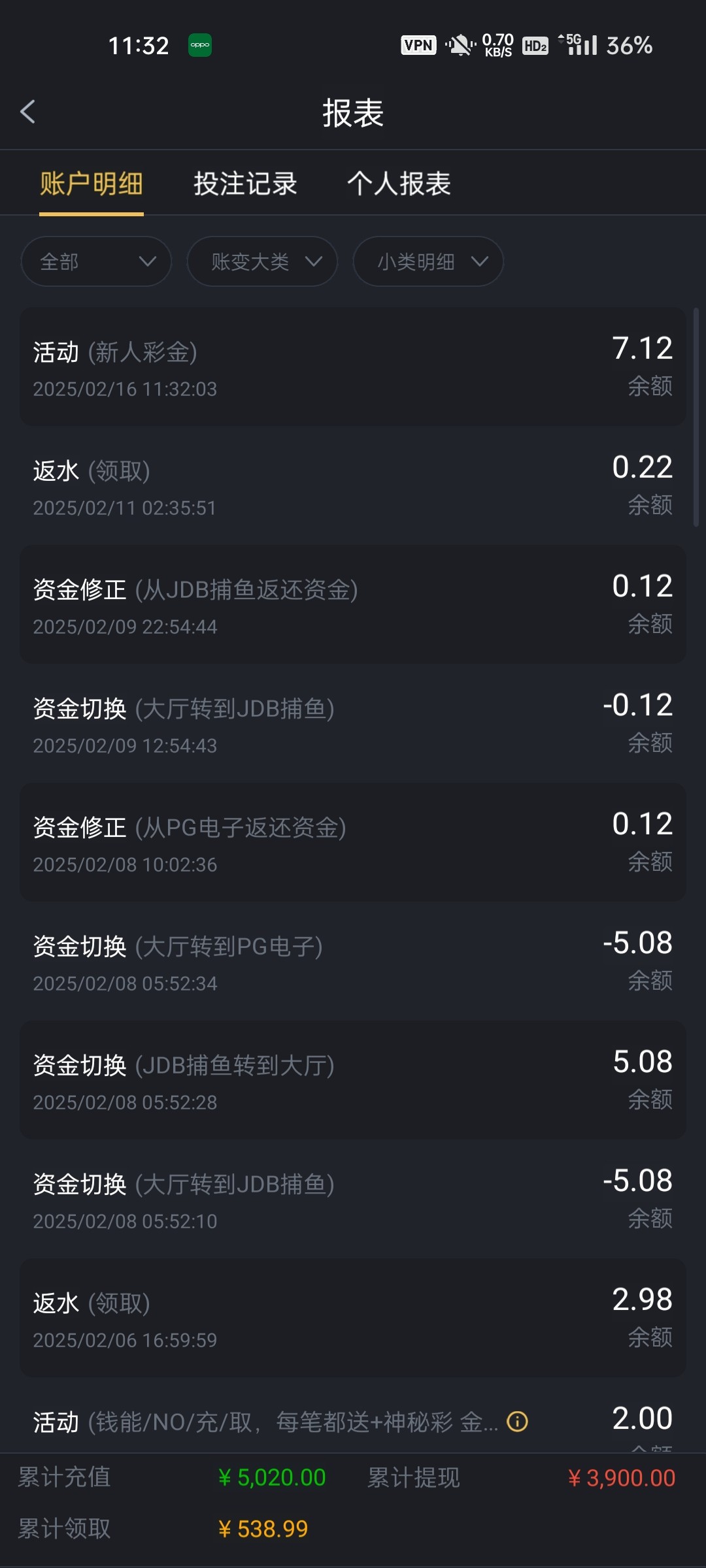Switch to the 个人报表 tab
Image resolution: width=706 pixels, height=1568 pixels.
(399, 184)
